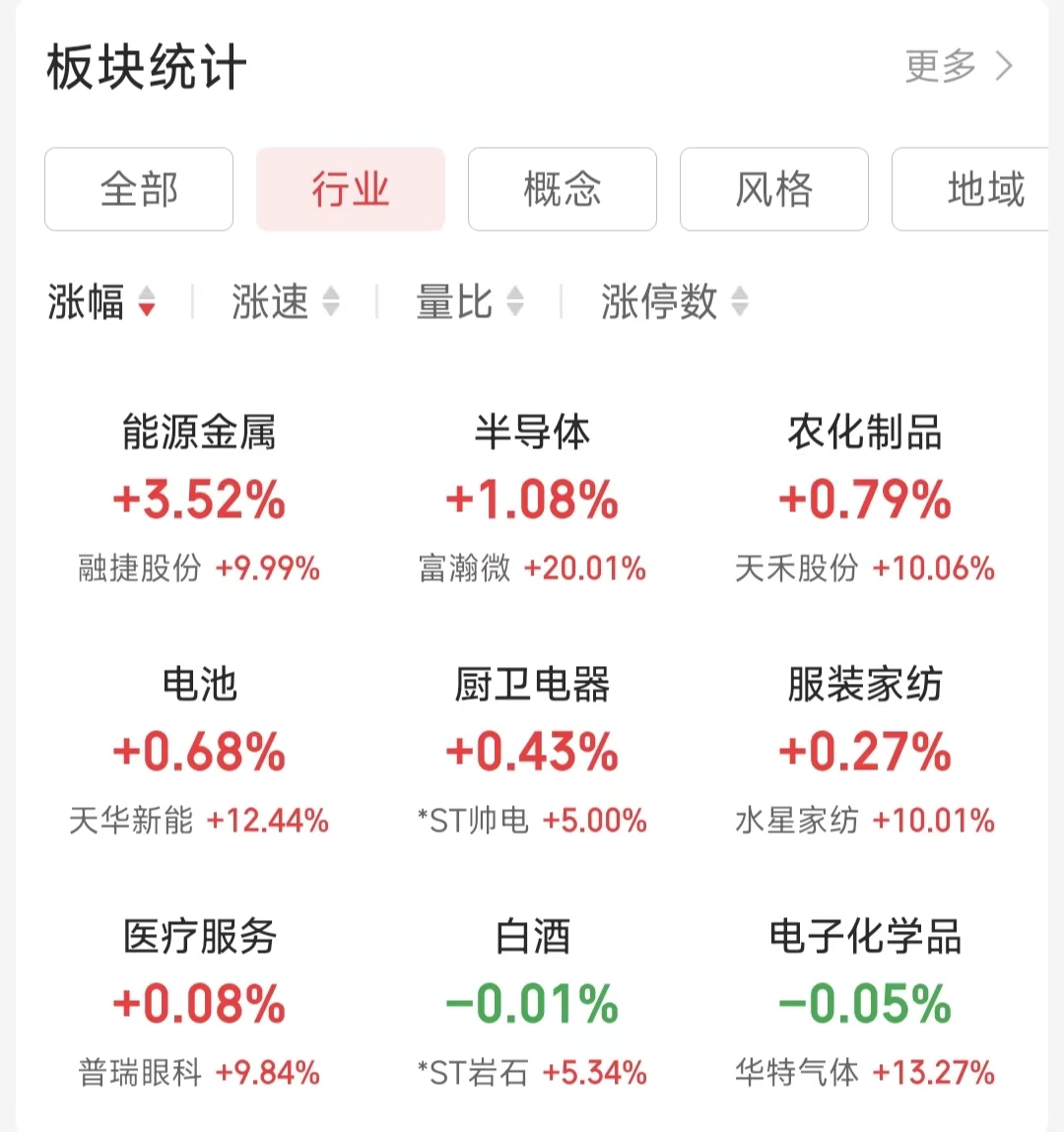This screenshot has height=1132, width=1064.
Task: Open the 能源金属 sector card
Action: (x=199, y=499)
